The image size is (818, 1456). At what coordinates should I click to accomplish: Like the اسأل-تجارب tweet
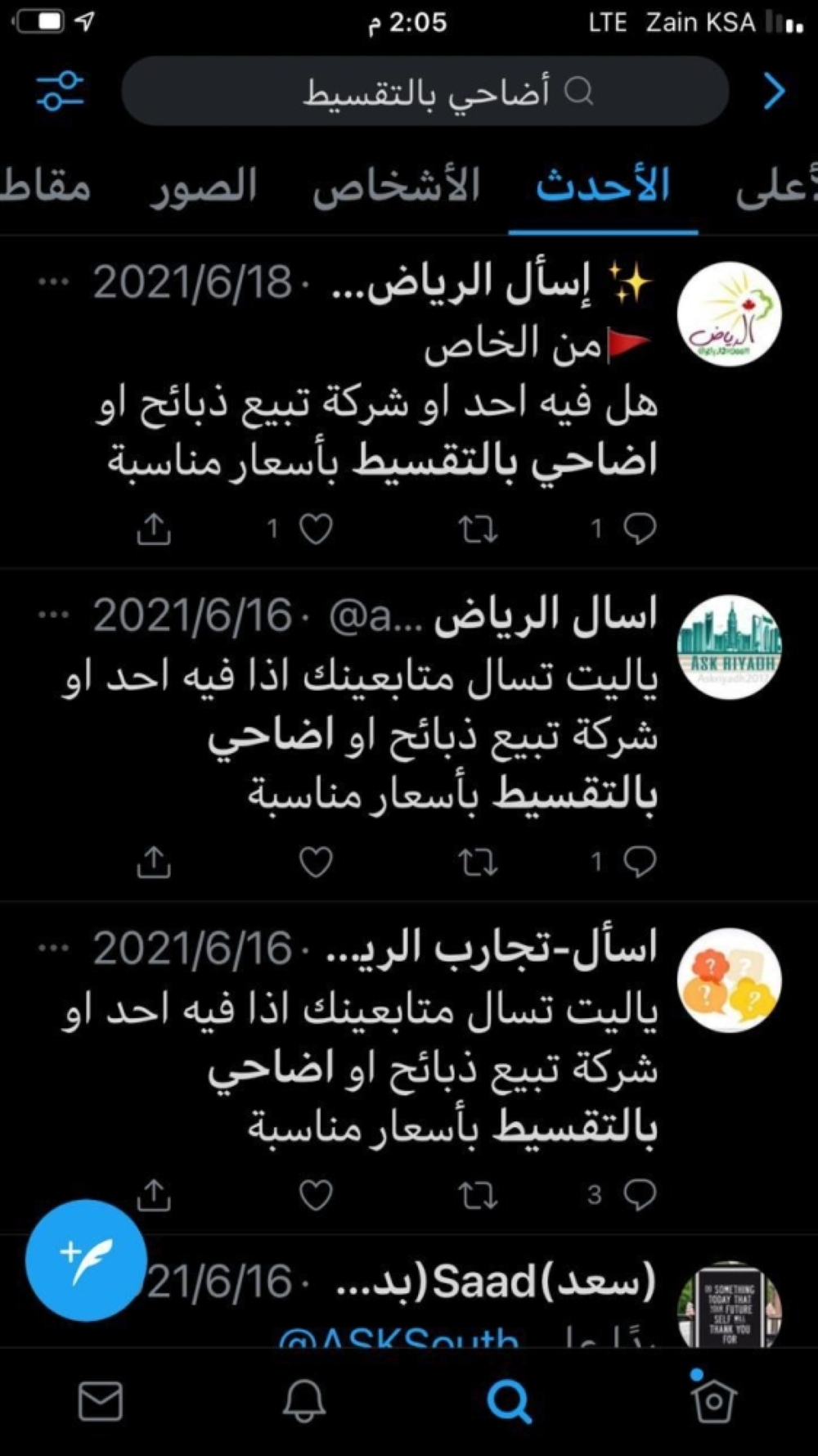pos(315,1195)
